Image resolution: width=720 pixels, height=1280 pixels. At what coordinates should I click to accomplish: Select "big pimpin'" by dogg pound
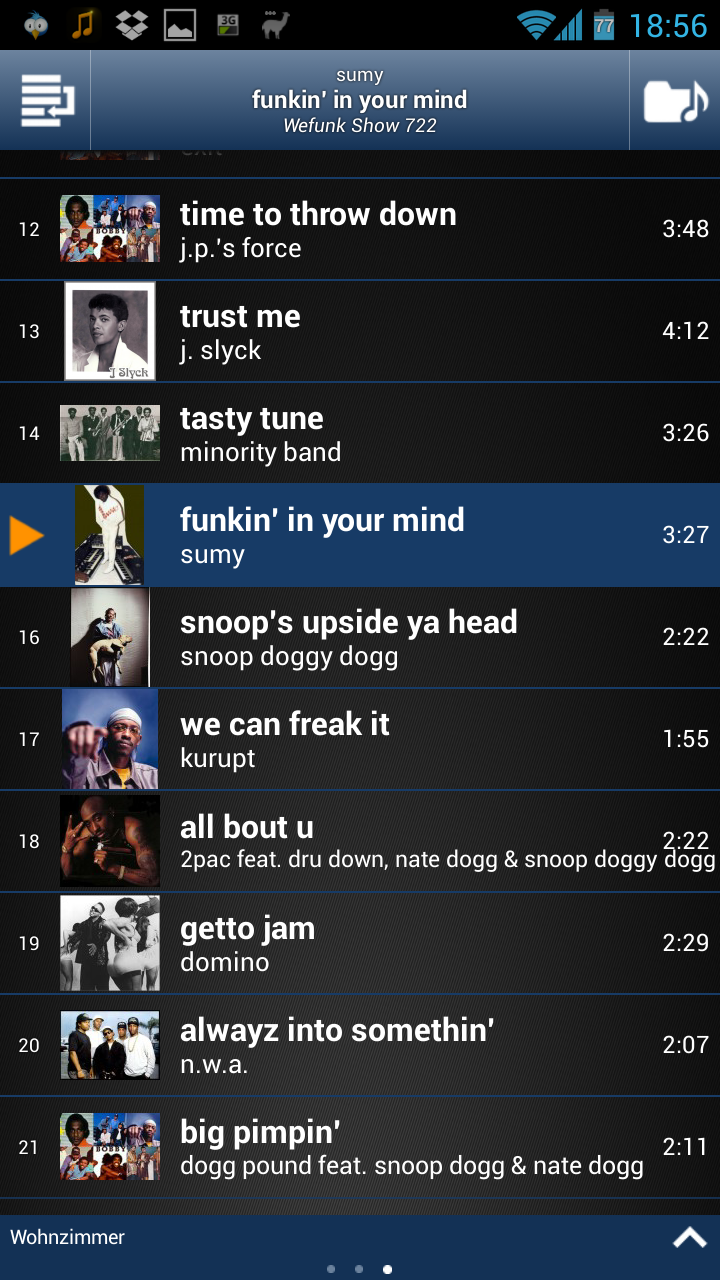coord(360,1148)
